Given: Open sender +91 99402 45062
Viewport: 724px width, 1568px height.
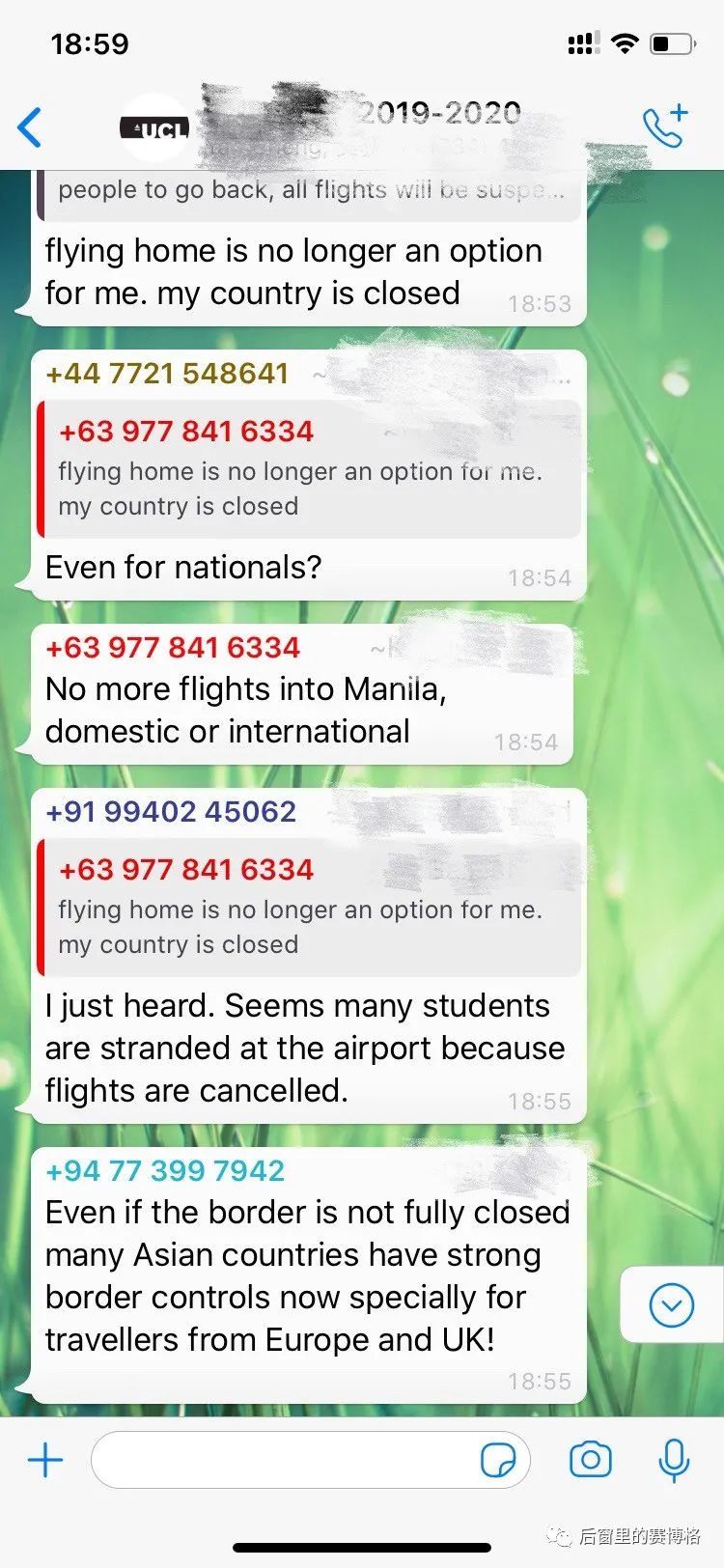Looking at the screenshot, I should 171,811.
